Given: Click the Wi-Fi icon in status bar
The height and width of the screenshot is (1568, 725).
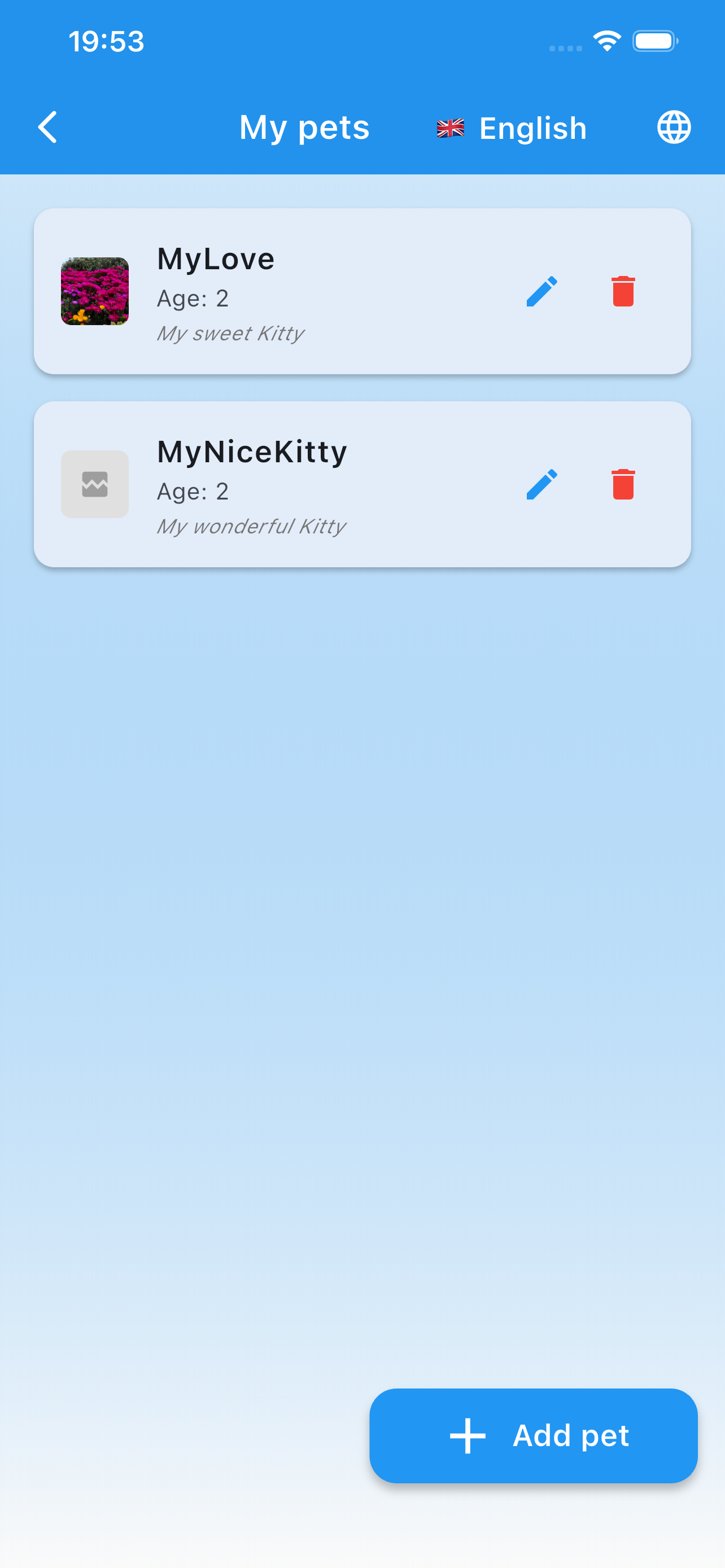Looking at the screenshot, I should [x=606, y=40].
